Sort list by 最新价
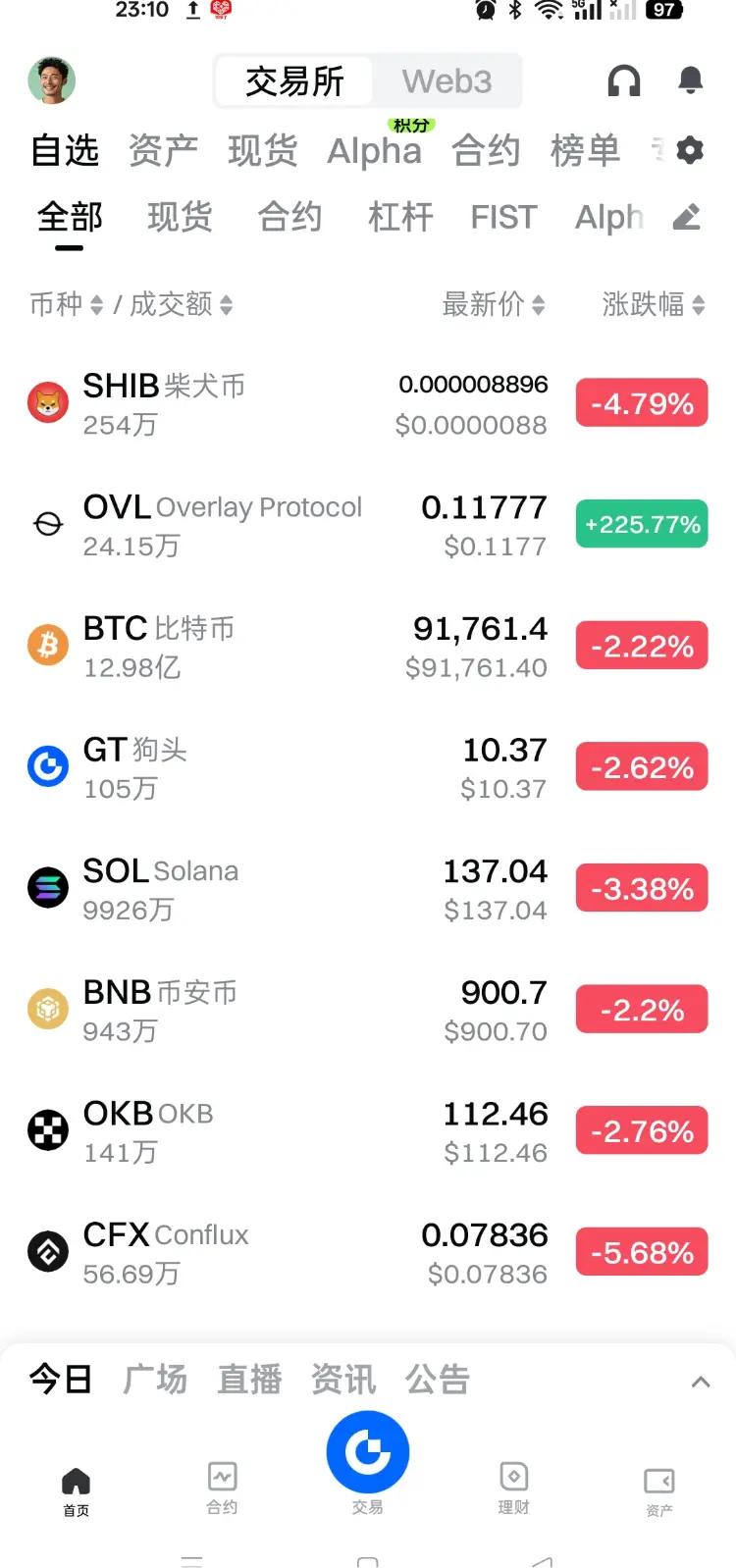736x1568 pixels. tap(494, 304)
